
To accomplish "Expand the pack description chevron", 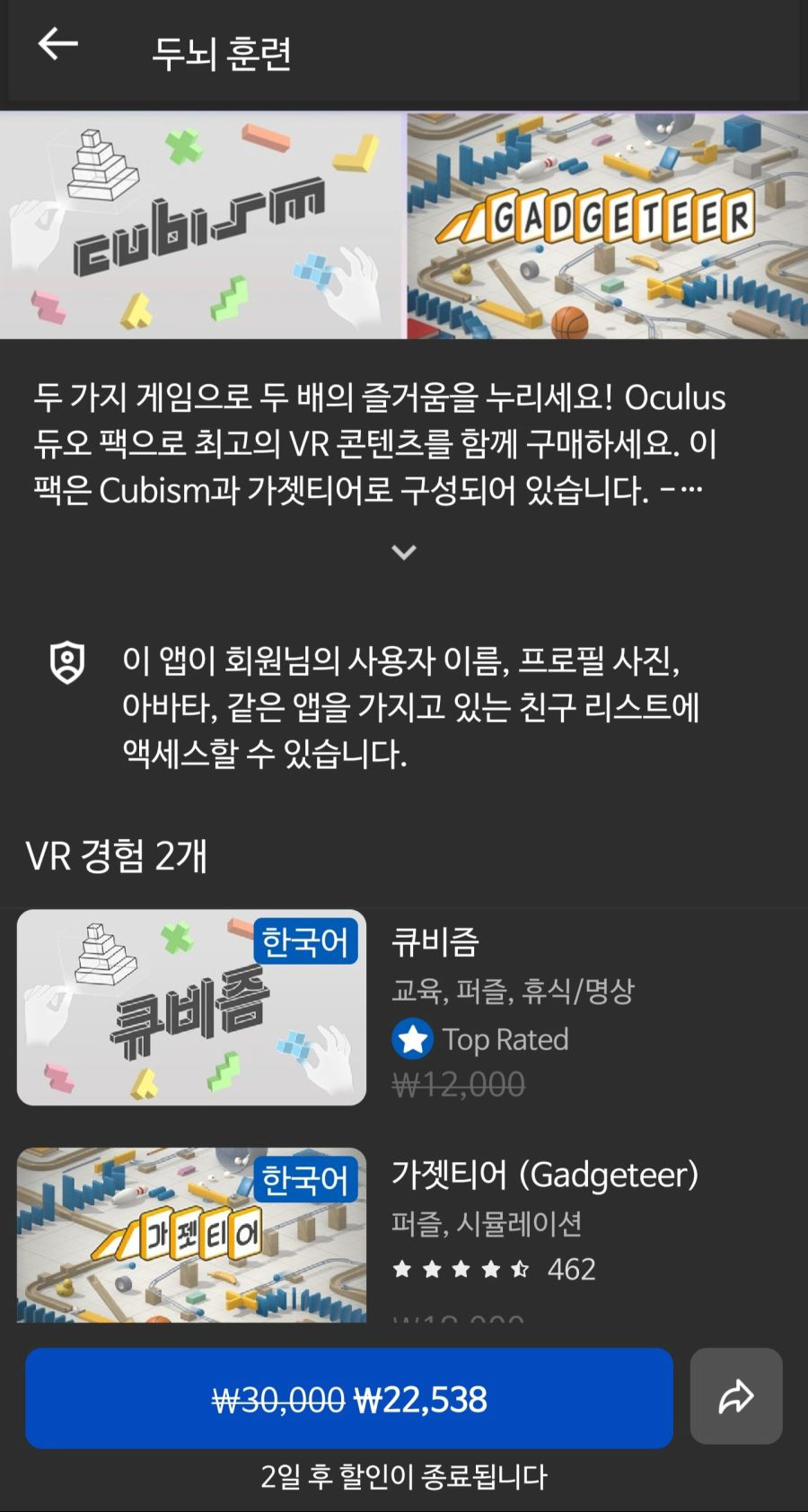I will pos(404,552).
